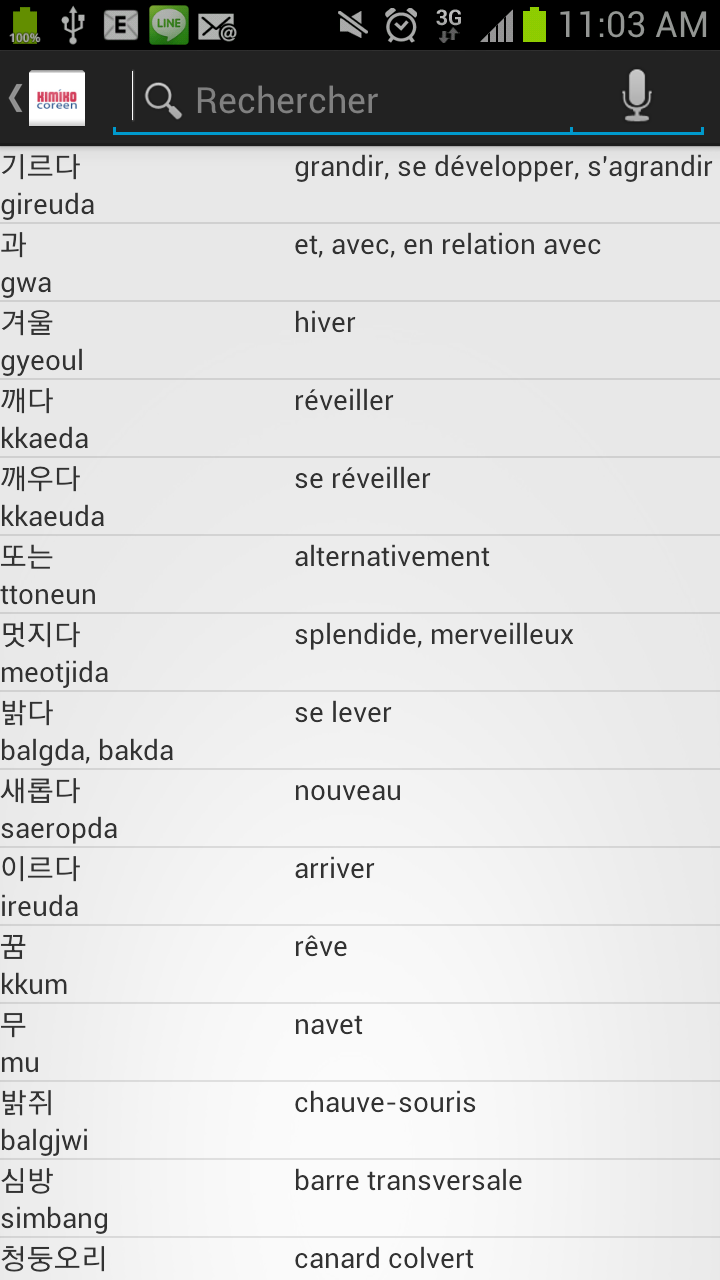Image resolution: width=720 pixels, height=1280 pixels.
Task: Start voice search with the microphone
Action: click(x=636, y=98)
